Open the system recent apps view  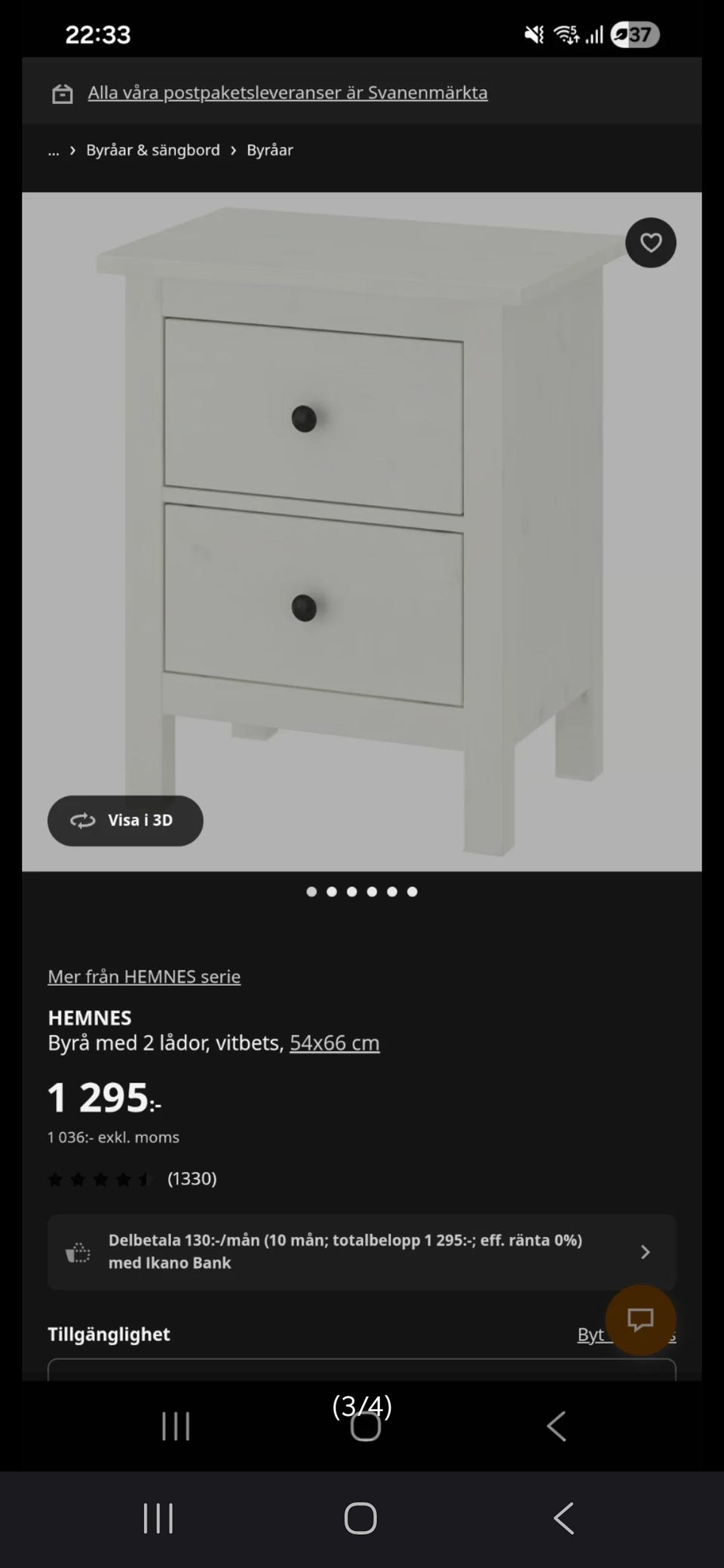(158, 1518)
